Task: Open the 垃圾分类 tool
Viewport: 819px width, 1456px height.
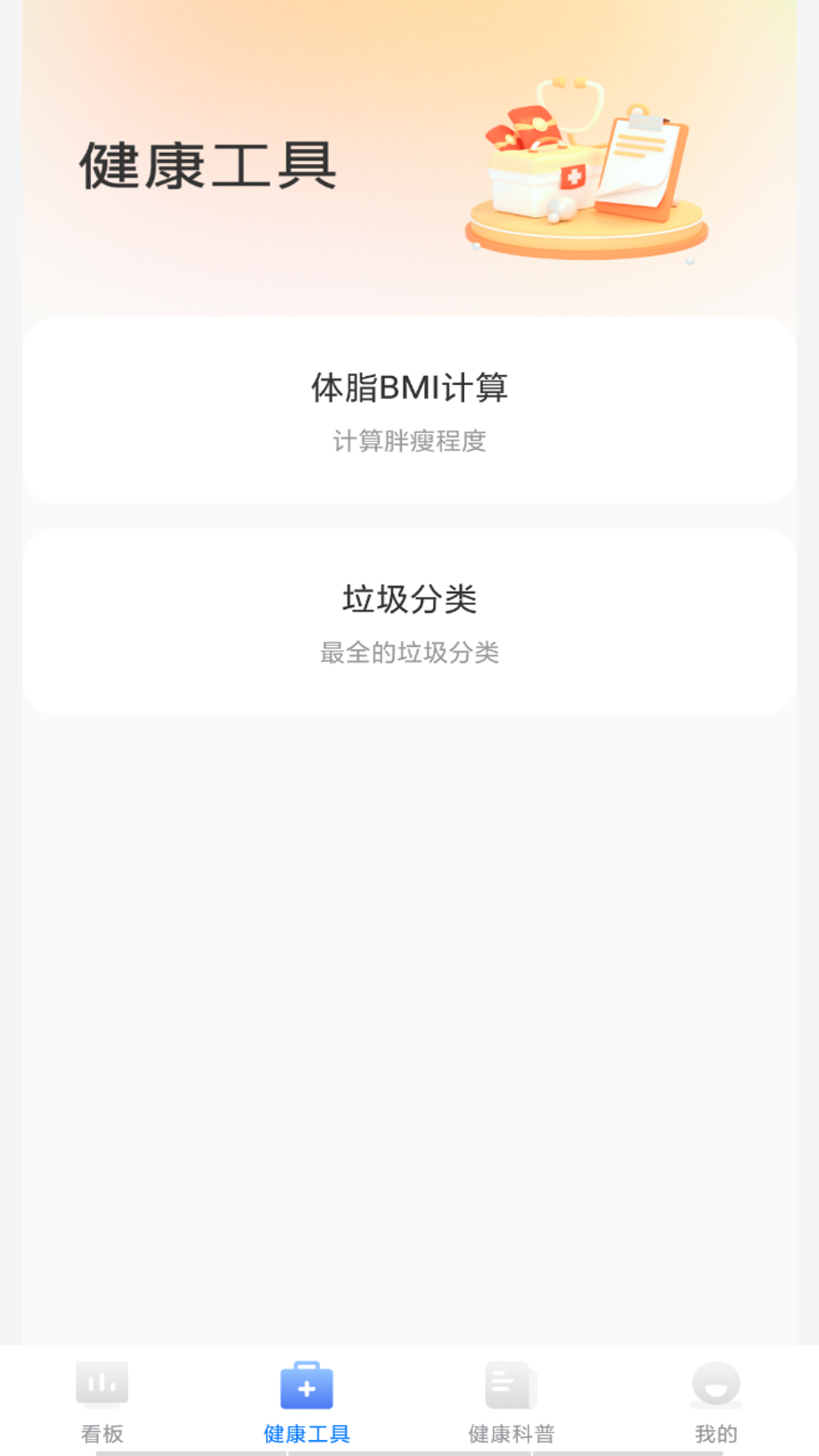Action: pos(409,622)
